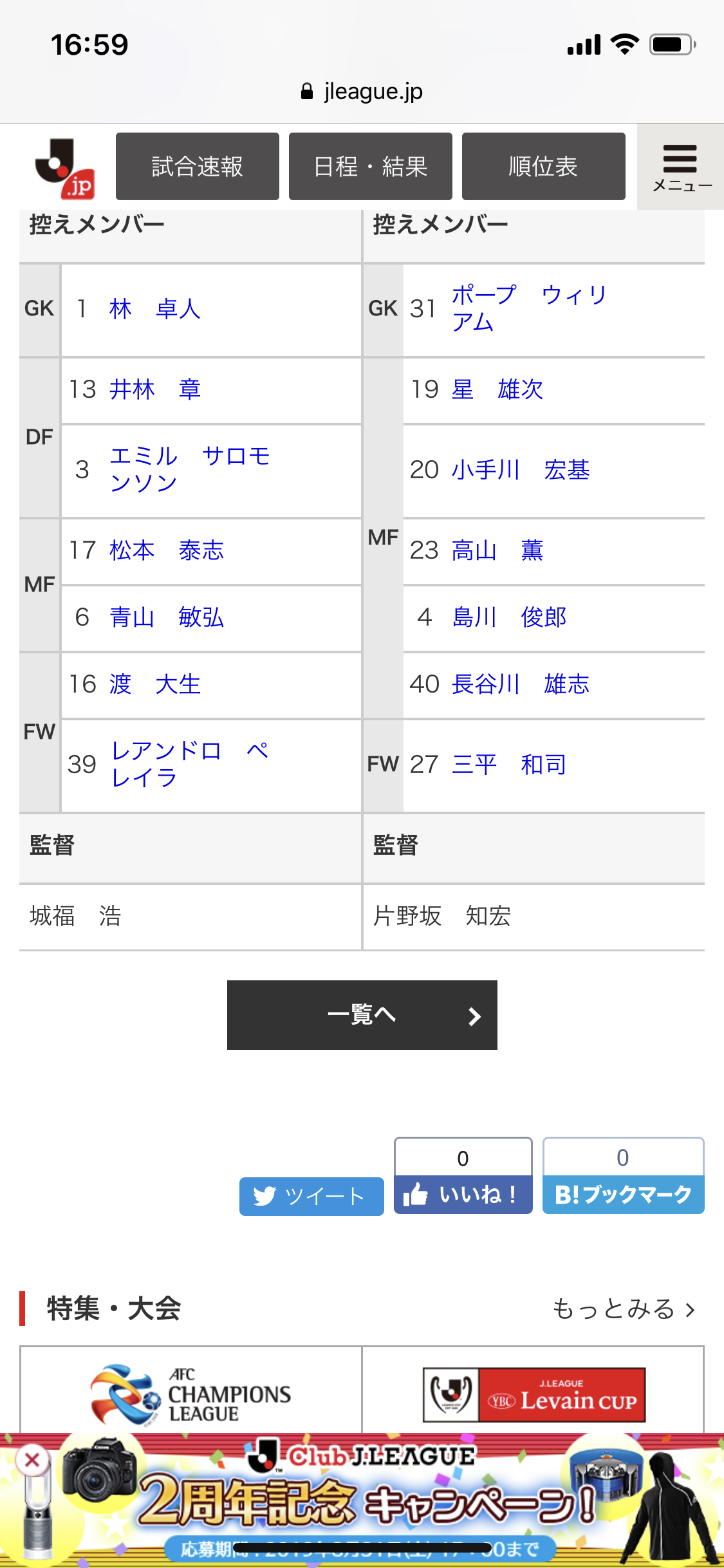Add a B!ブックマーク bookmark
Image resolution: width=724 pixels, height=1568 pixels.
click(623, 1195)
